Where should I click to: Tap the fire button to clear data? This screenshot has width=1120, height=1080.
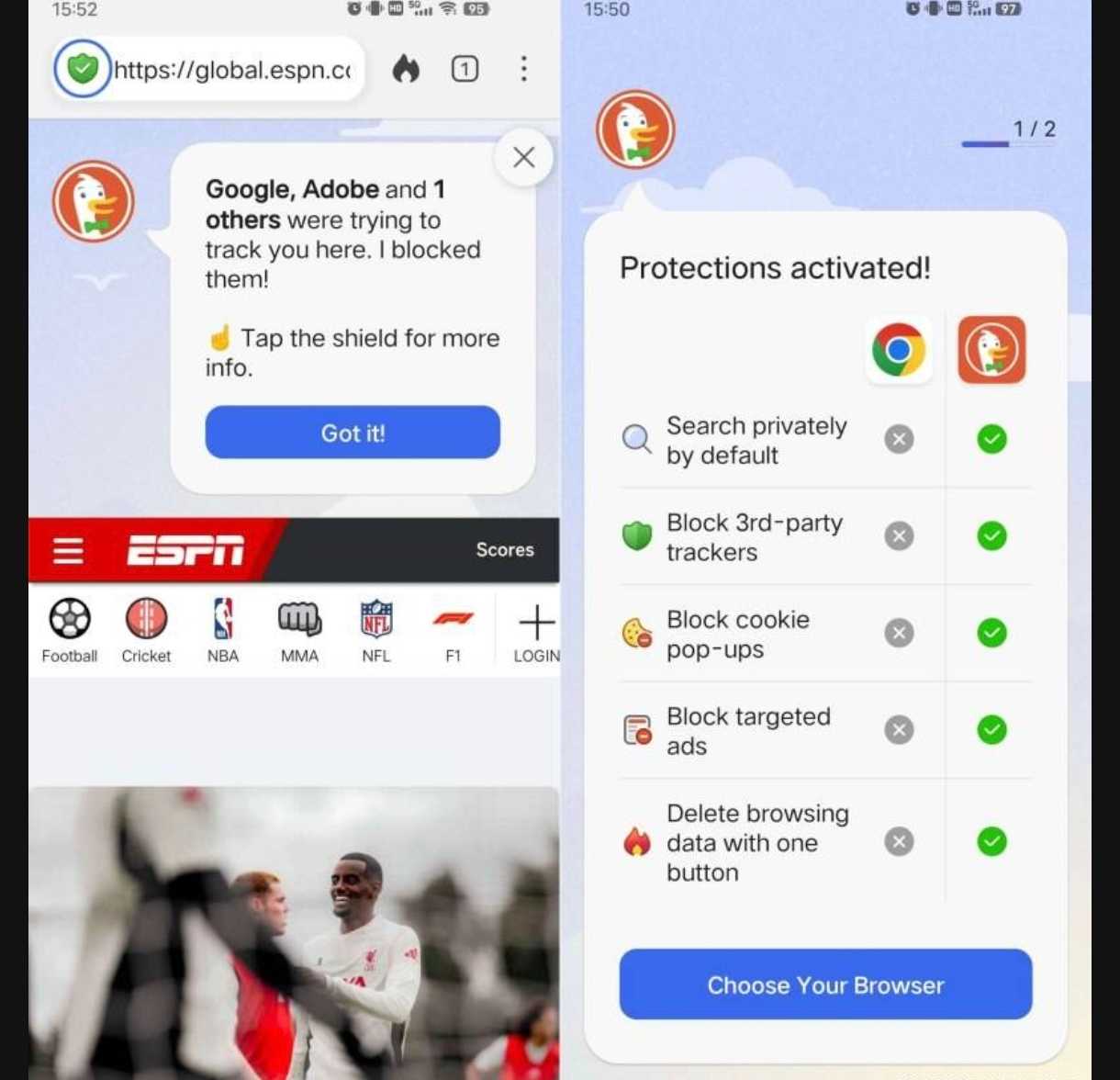click(406, 69)
